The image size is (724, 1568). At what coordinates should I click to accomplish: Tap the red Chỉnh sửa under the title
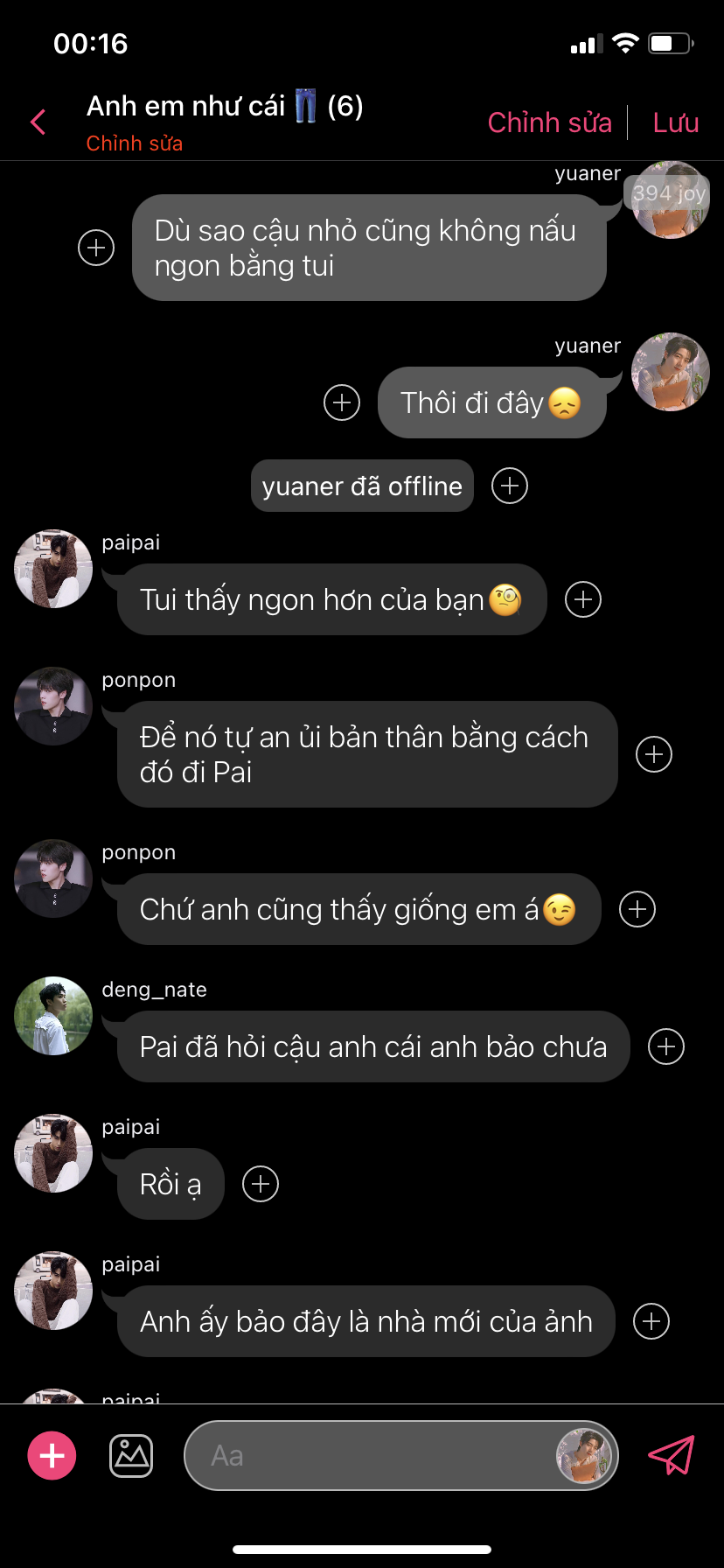tap(134, 143)
